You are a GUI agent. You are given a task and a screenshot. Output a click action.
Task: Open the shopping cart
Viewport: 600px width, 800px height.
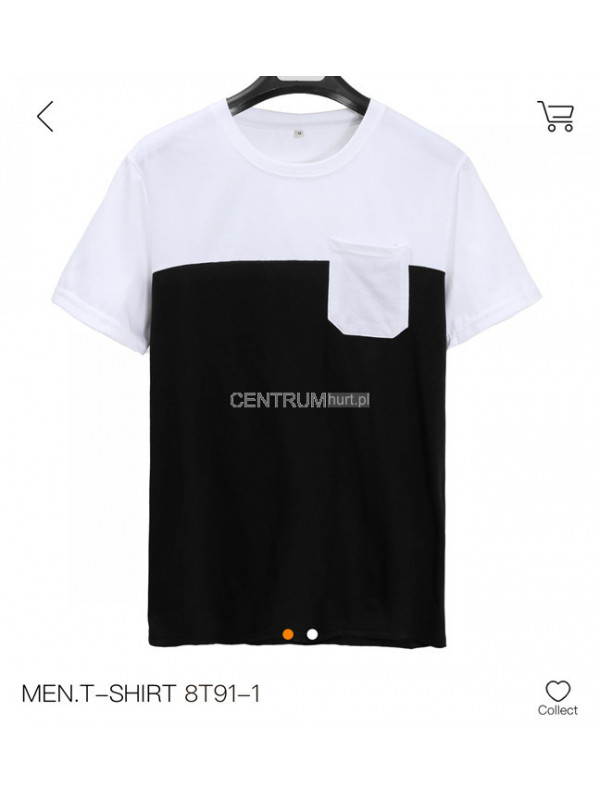556,116
